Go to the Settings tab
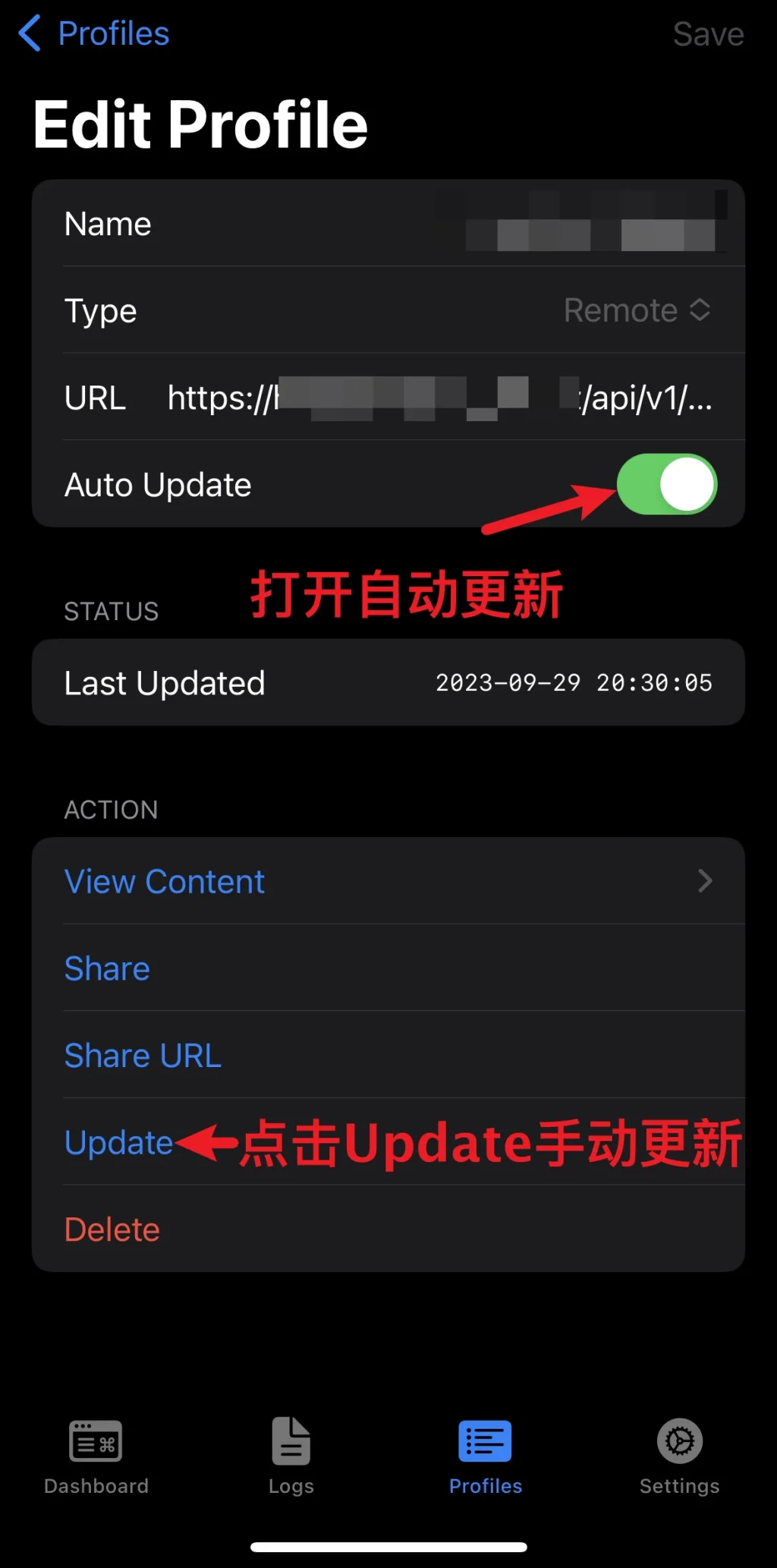This screenshot has width=777, height=1568. coord(679,1456)
